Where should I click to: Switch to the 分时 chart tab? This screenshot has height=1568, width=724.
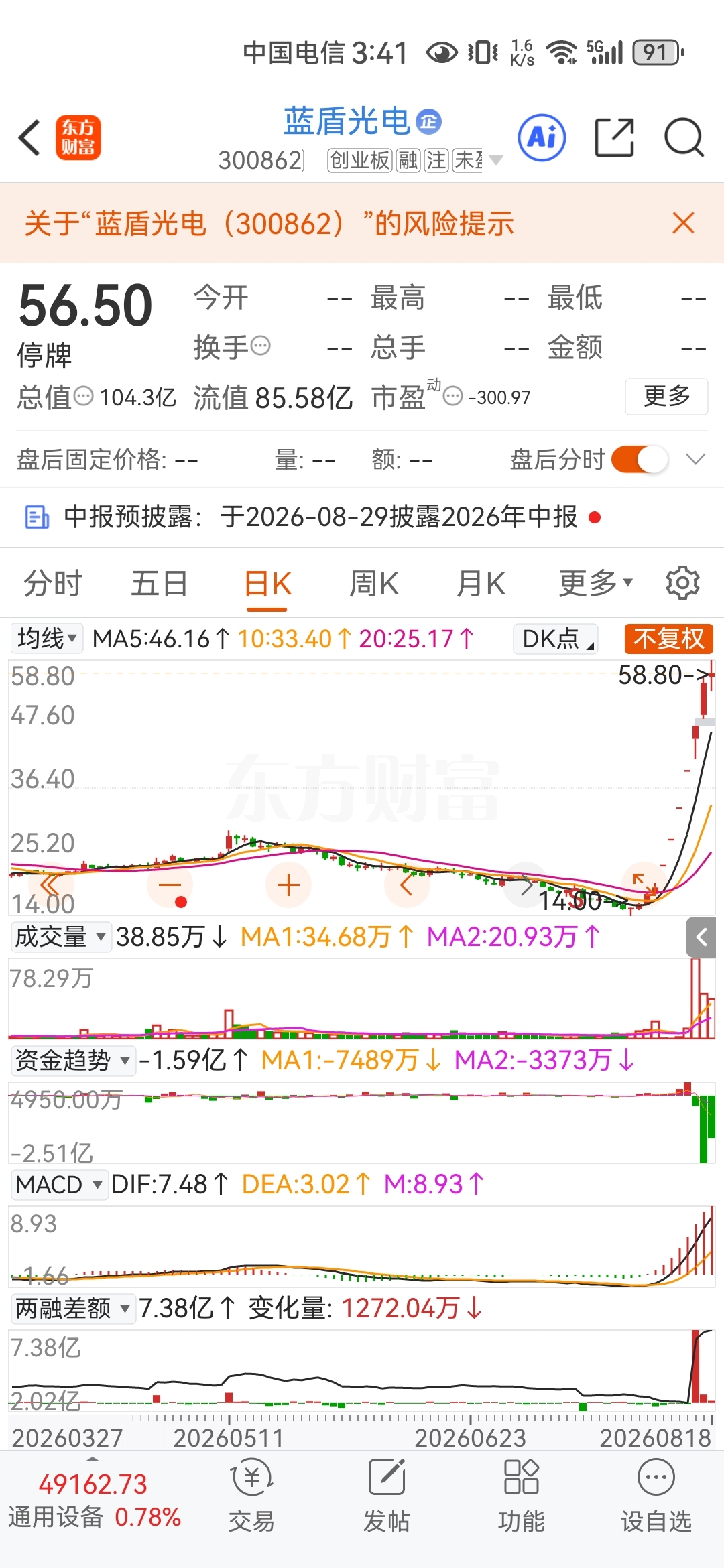[52, 583]
